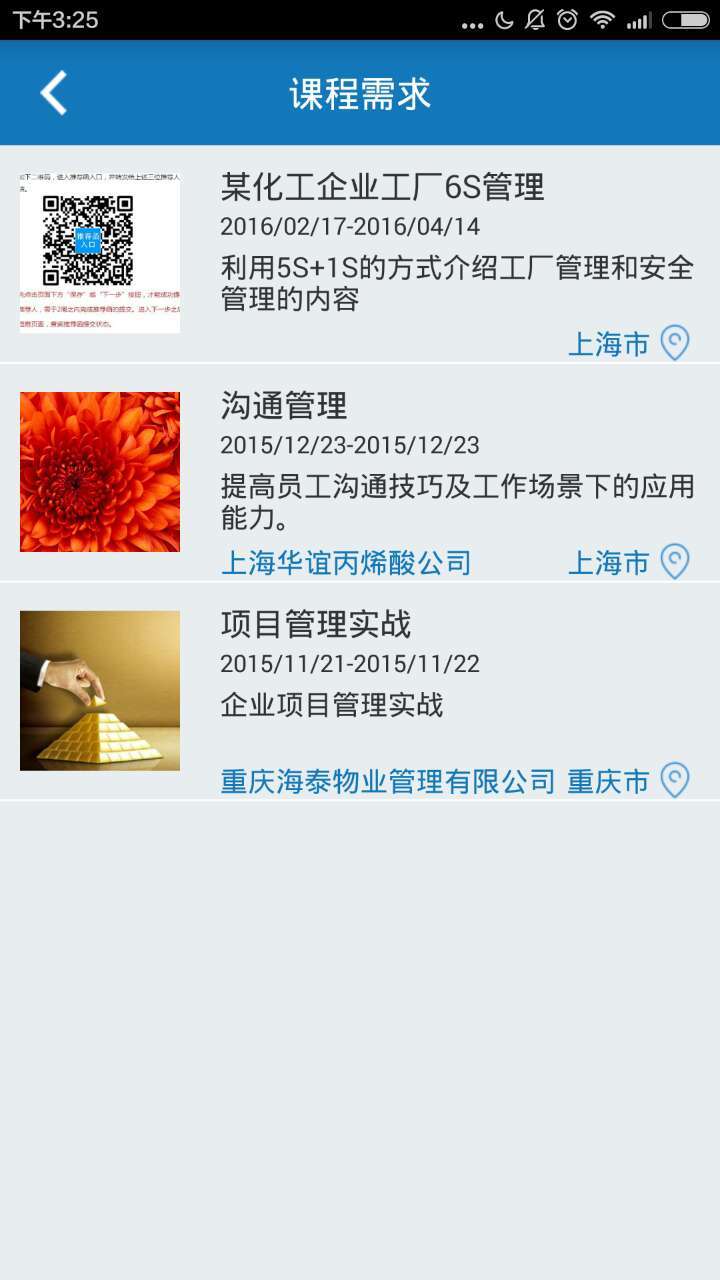720x1280 pixels.
Task: Open the 重庆海泰物业管理有限公司 company link
Action: (385, 781)
